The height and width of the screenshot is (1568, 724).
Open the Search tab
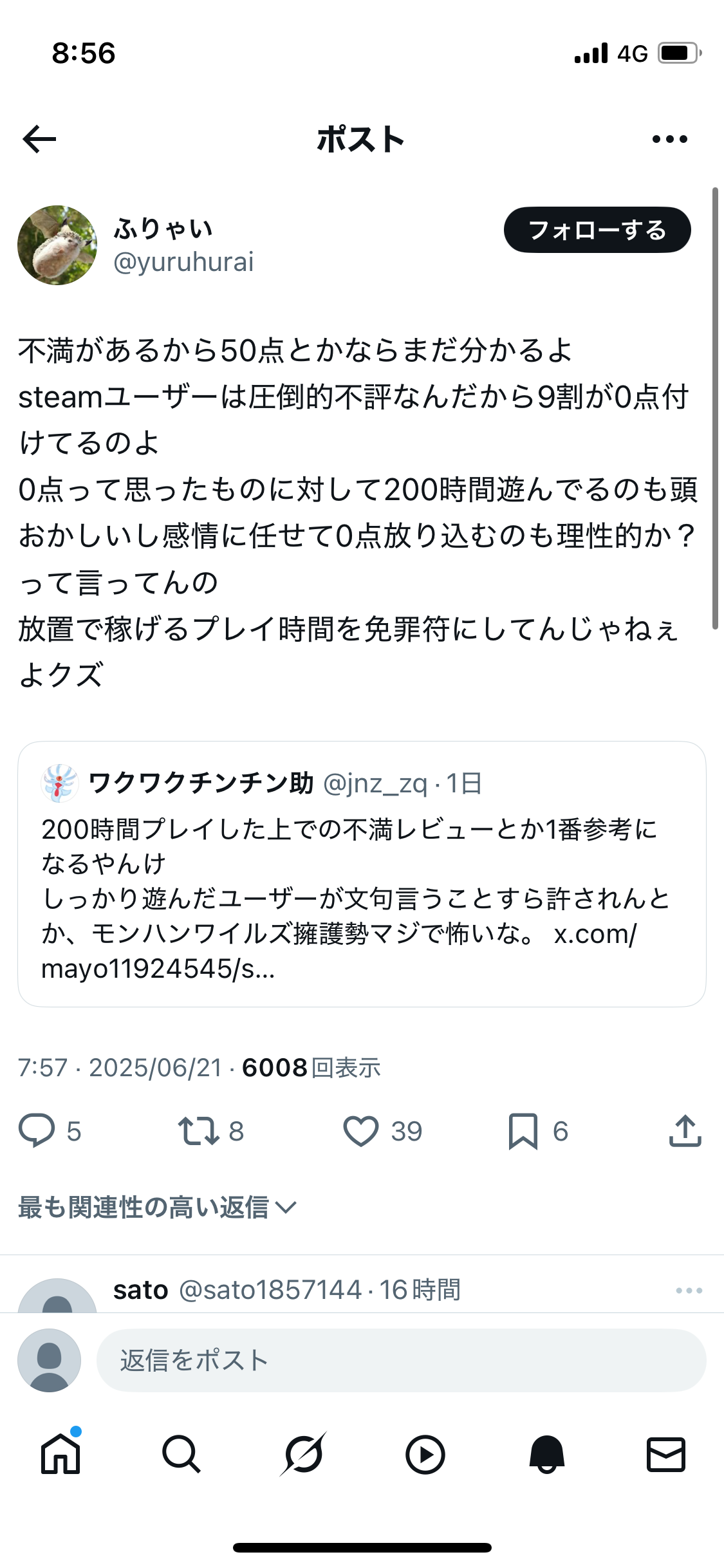tap(181, 1454)
